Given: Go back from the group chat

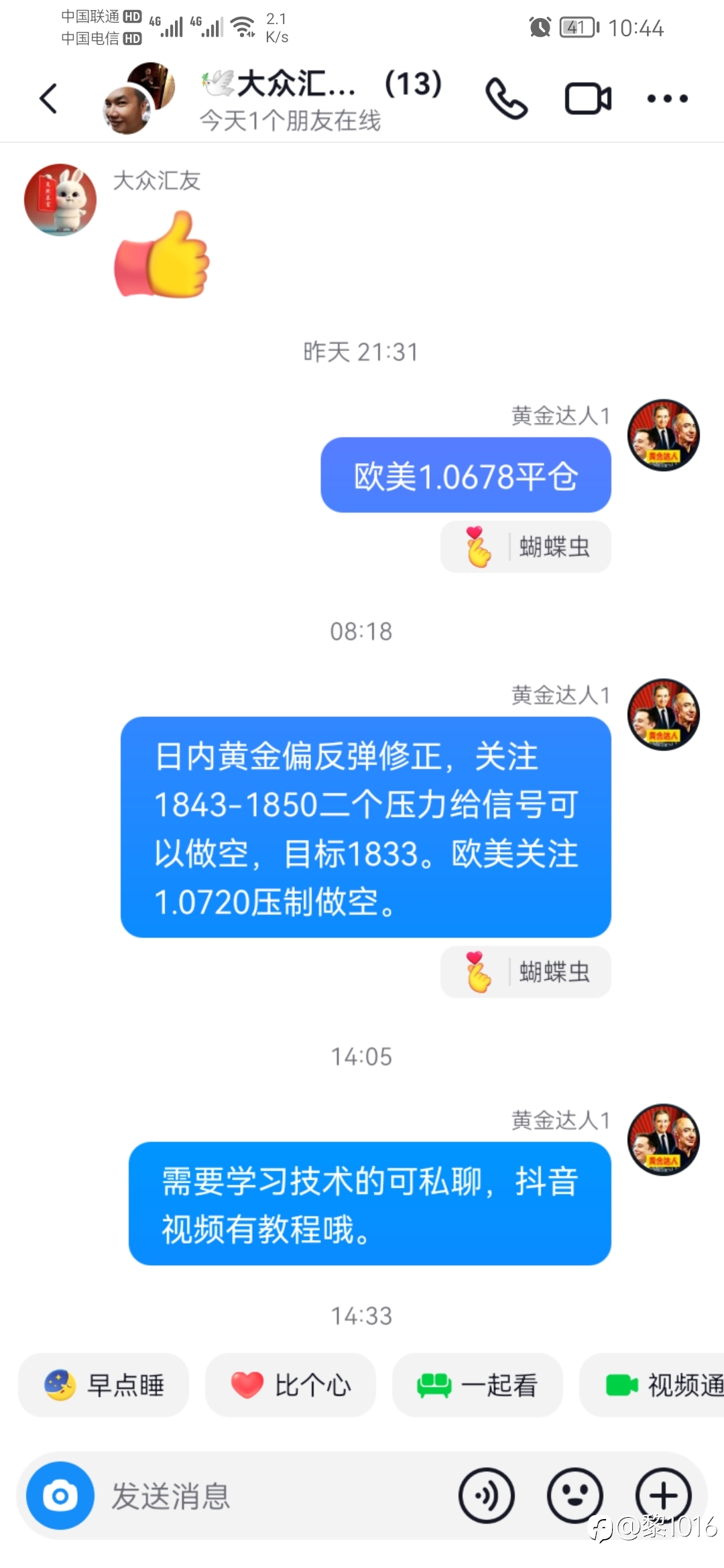Looking at the screenshot, I should (48, 99).
